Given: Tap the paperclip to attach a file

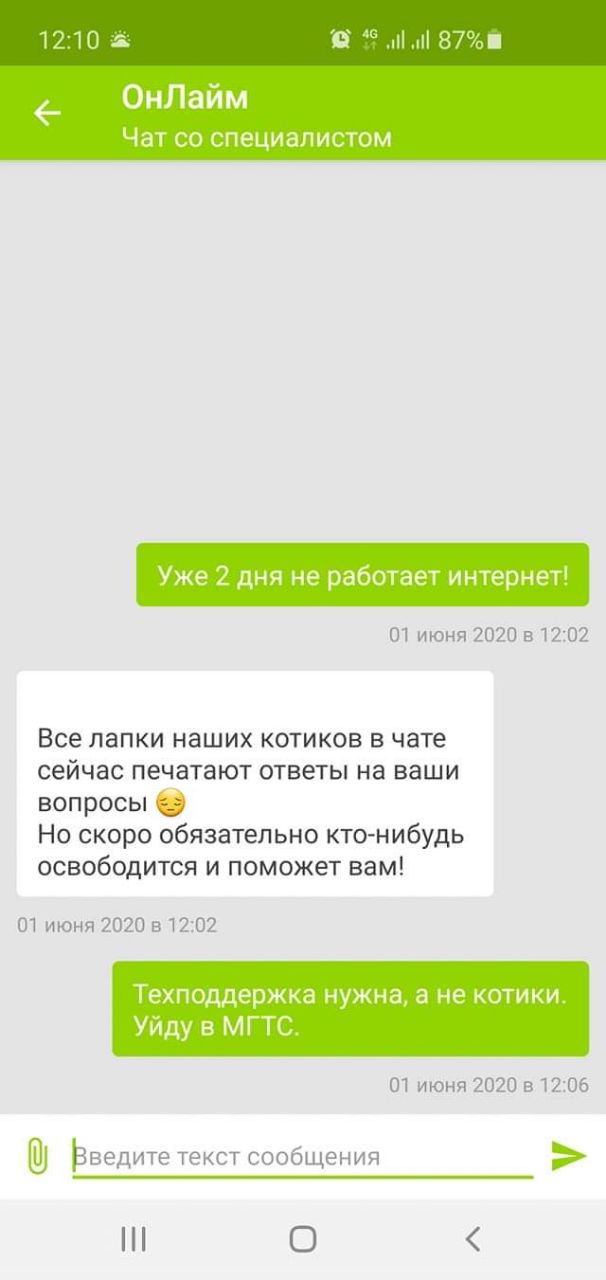Looking at the screenshot, I should 37,1156.
